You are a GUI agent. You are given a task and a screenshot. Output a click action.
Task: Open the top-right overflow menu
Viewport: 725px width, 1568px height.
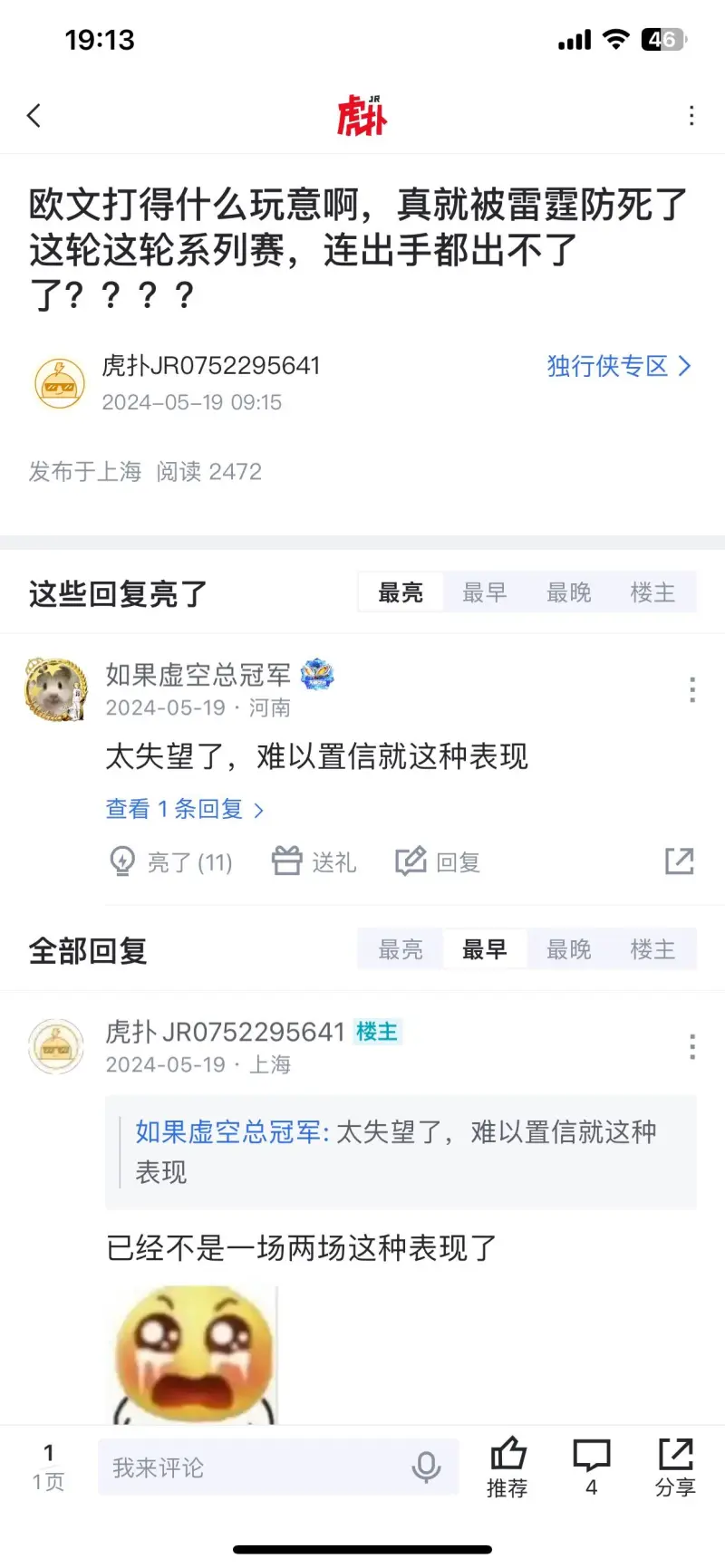click(x=691, y=116)
